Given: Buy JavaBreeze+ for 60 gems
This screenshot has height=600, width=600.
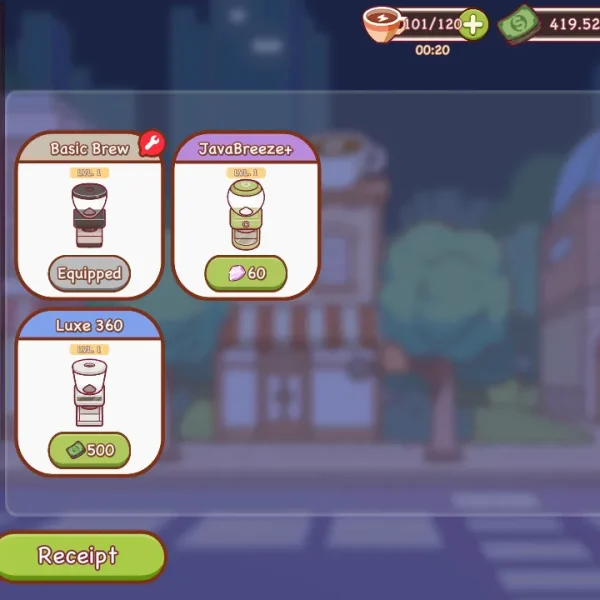Looking at the screenshot, I should tap(246, 273).
